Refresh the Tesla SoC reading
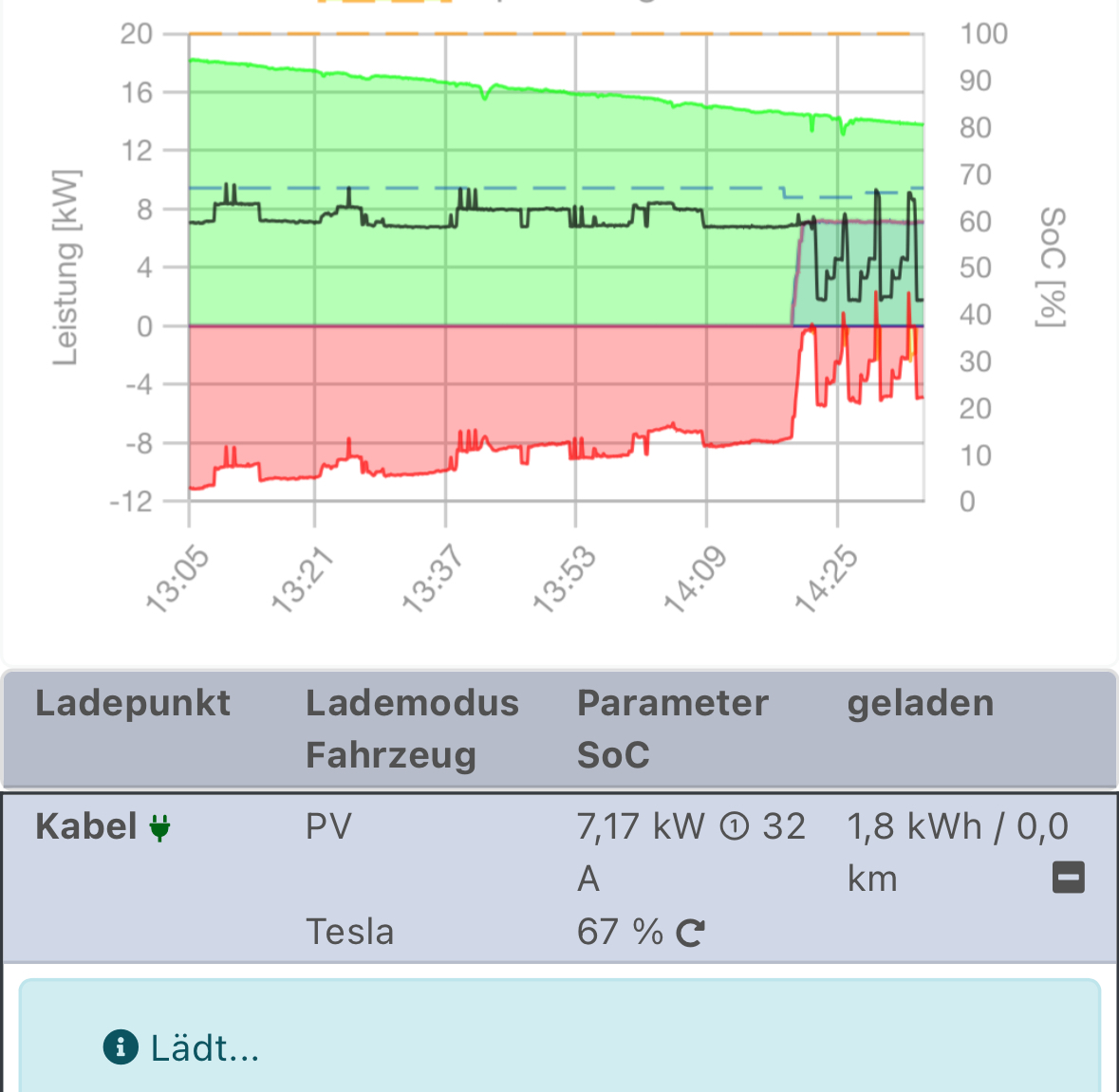The height and width of the screenshot is (1092, 1119). tap(690, 934)
